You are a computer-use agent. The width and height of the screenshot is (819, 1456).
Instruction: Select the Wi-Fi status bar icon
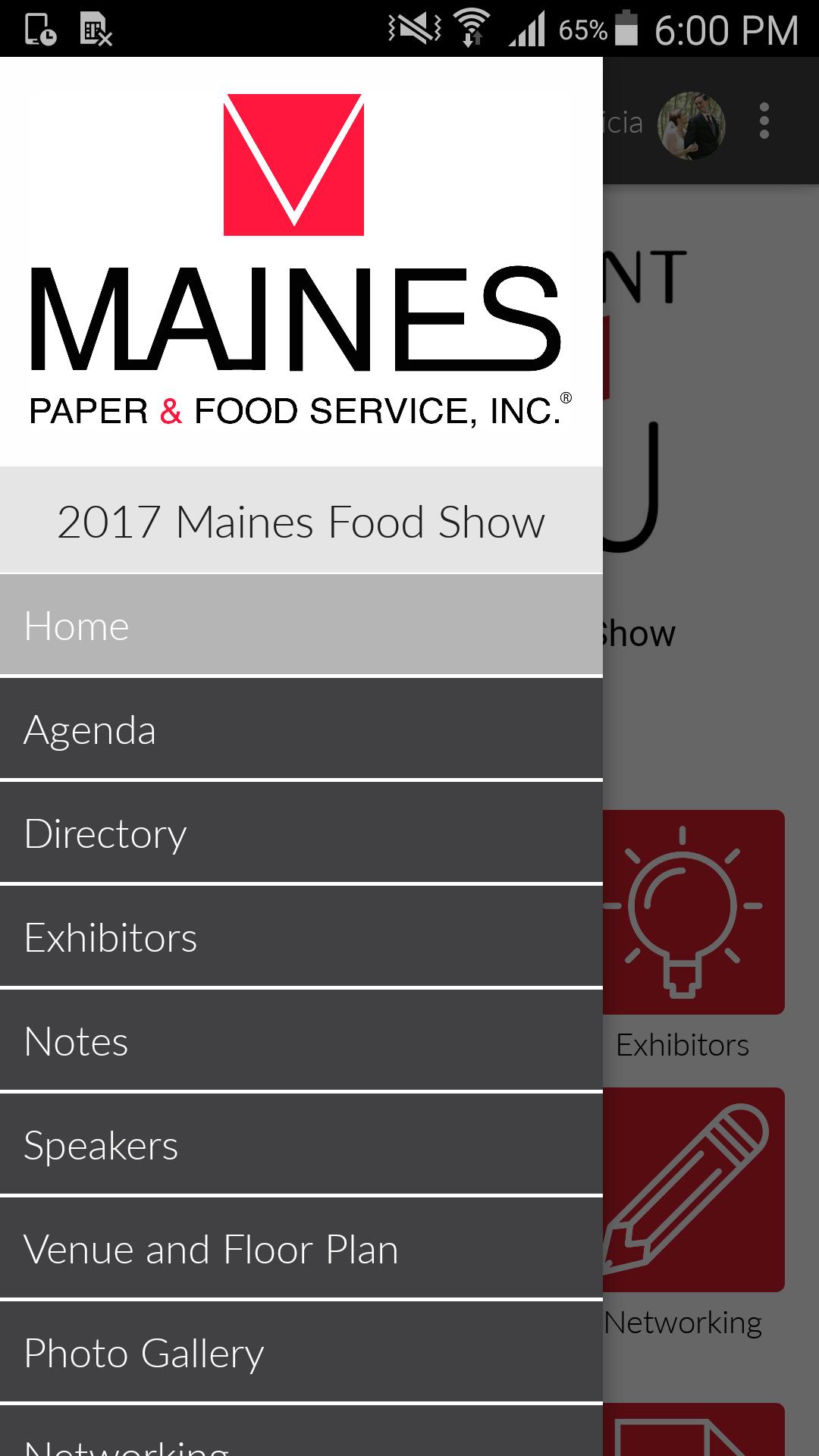[472, 27]
